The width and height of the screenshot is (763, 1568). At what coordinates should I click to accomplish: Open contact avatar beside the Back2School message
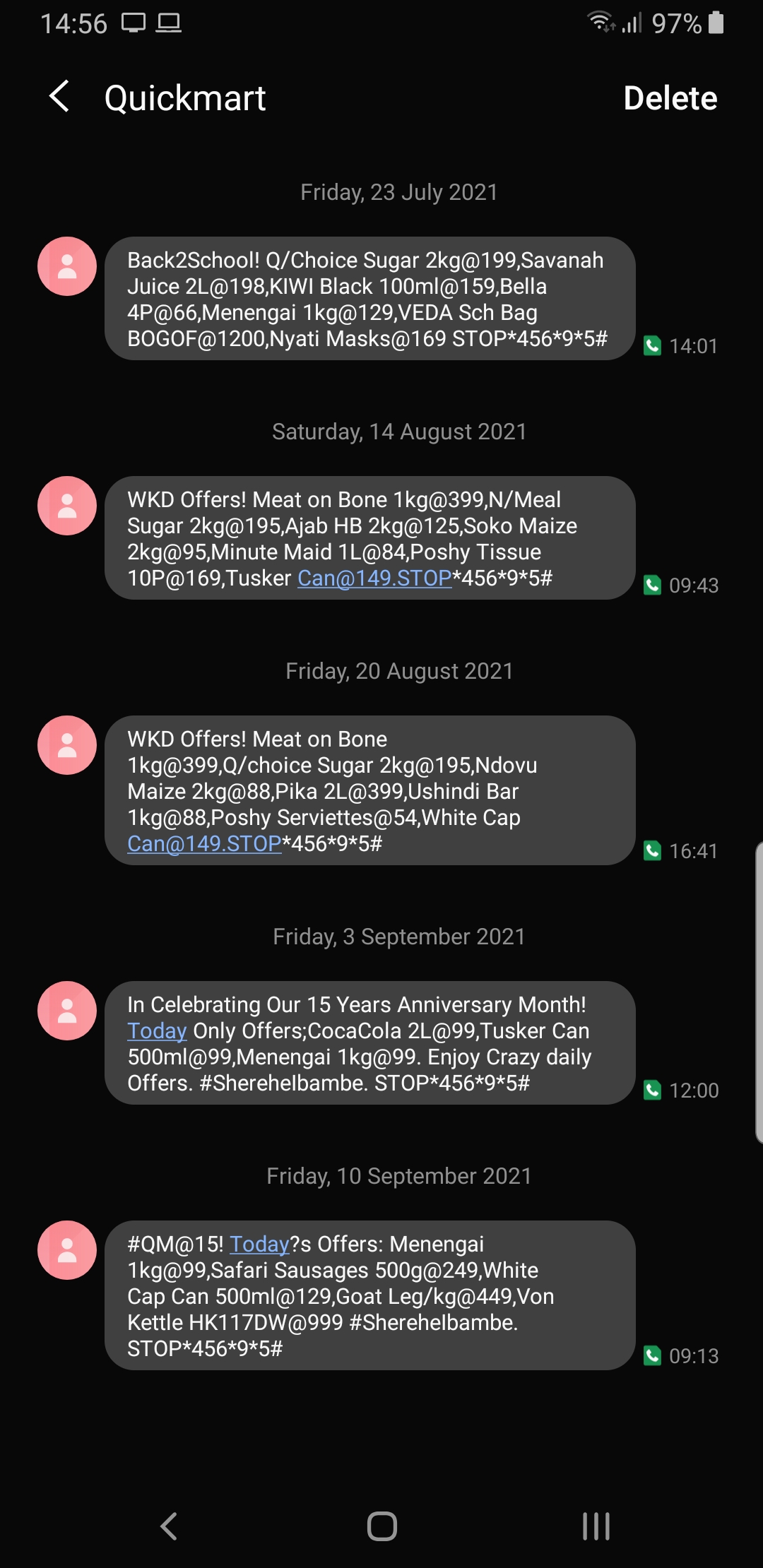(x=67, y=266)
